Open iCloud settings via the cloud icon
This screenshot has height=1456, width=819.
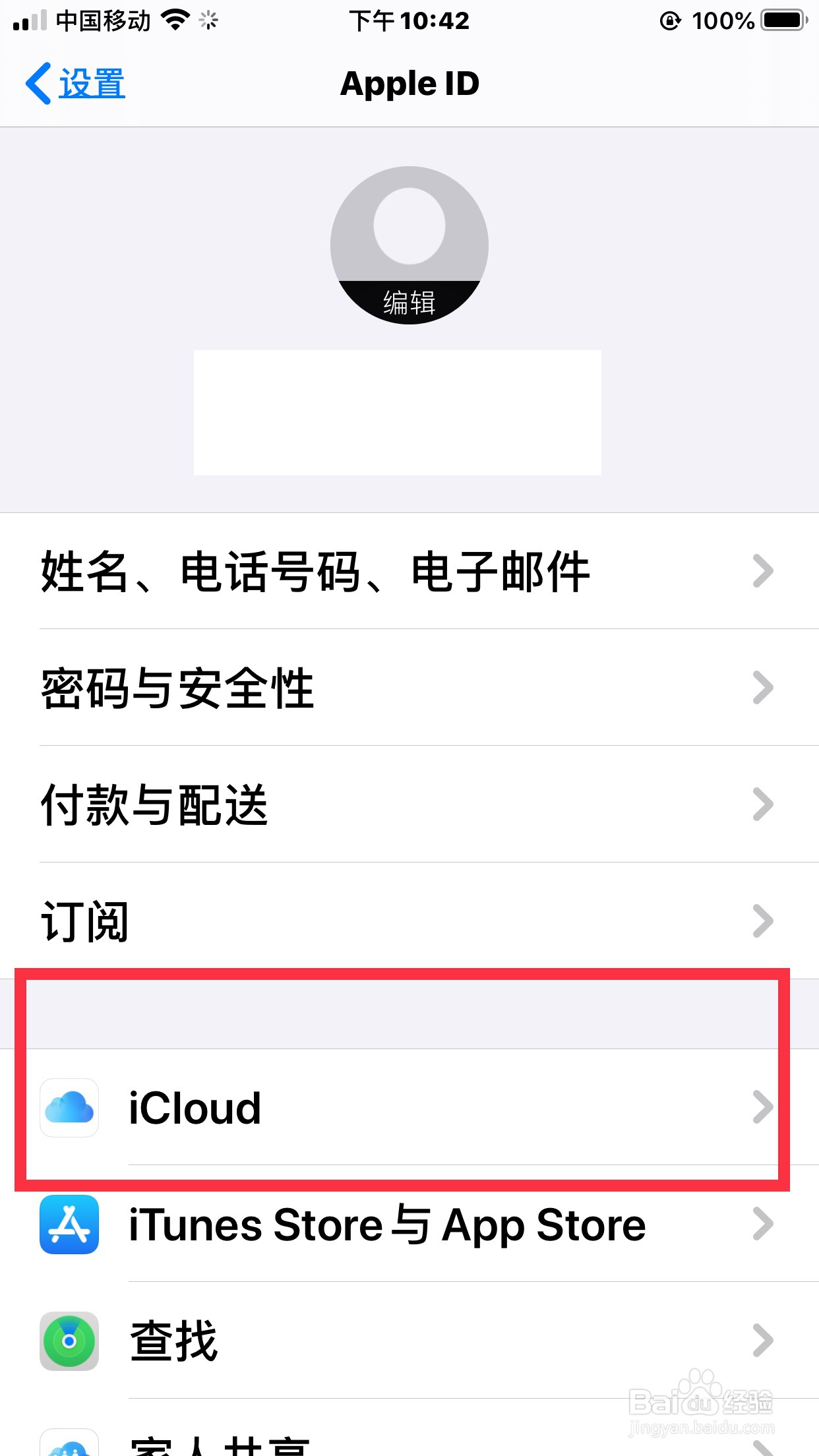69,1108
